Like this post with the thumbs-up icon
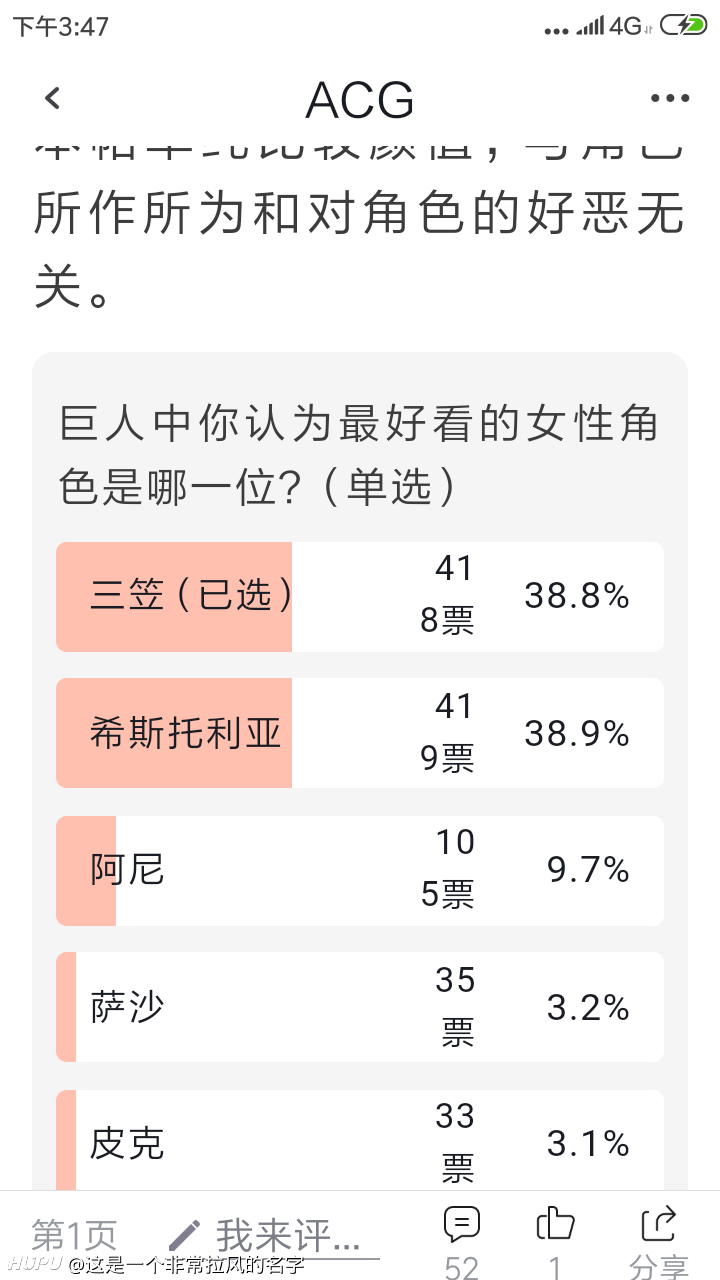Image resolution: width=720 pixels, height=1280 pixels. [555, 1242]
